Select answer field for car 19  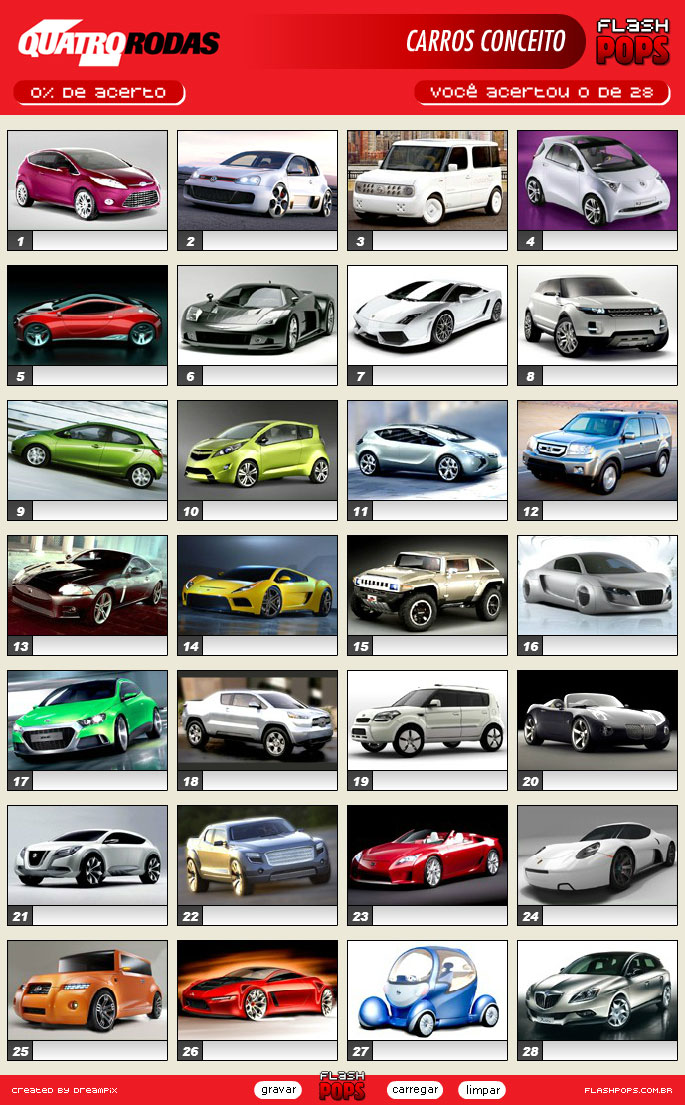click(x=438, y=781)
